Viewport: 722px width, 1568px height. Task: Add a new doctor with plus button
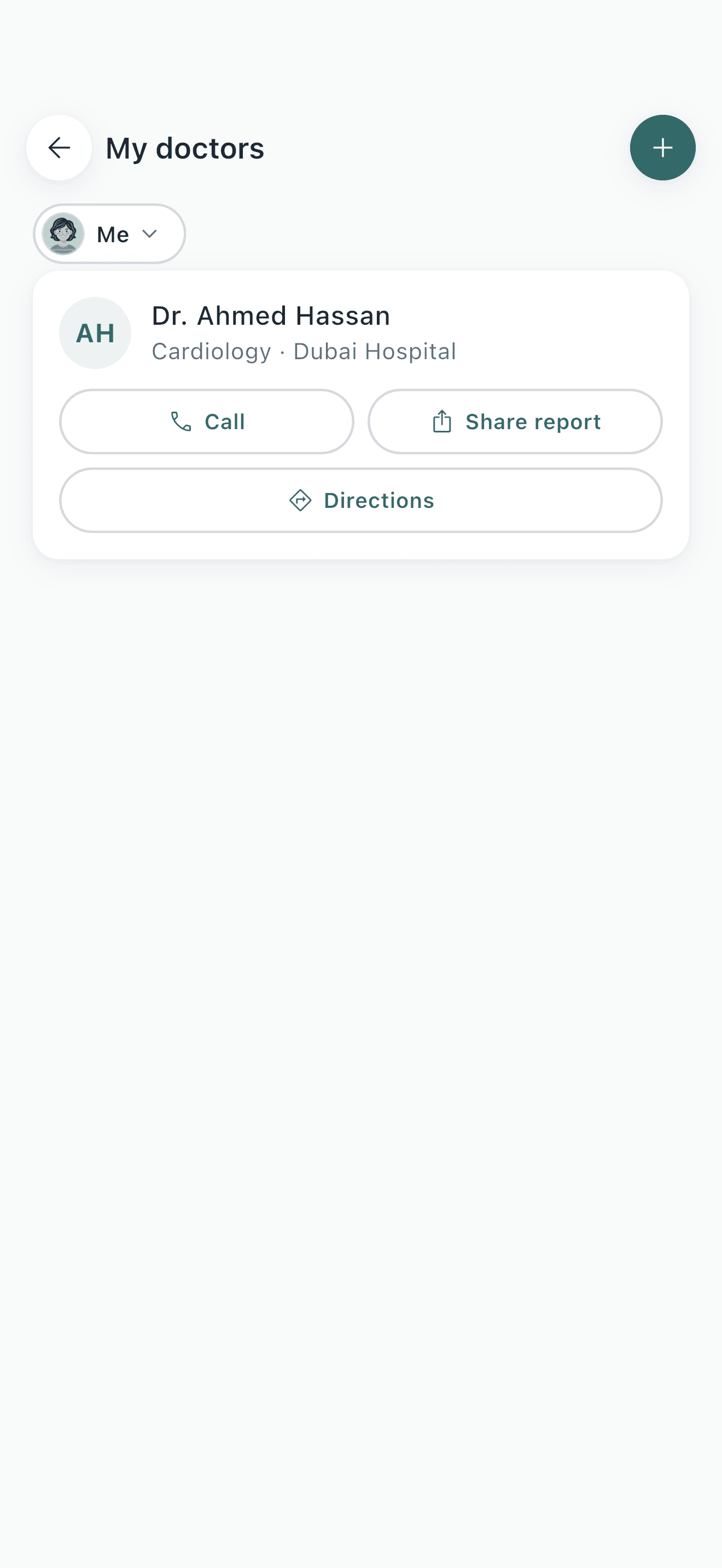662,148
